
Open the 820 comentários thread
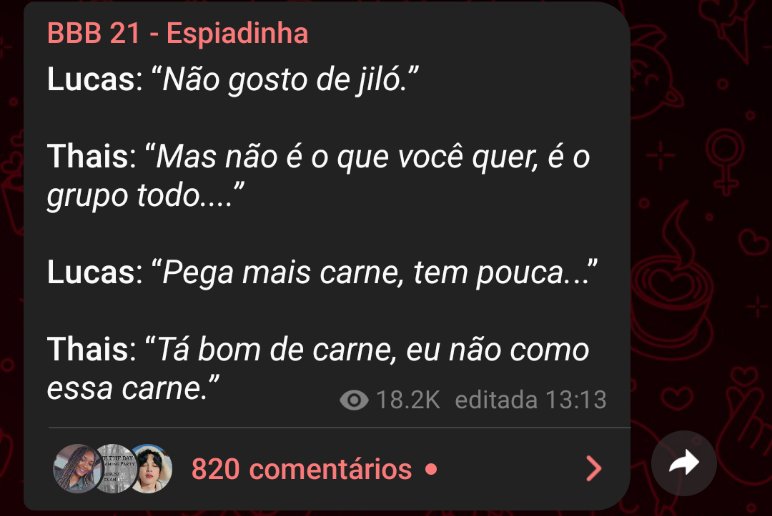click(x=301, y=468)
